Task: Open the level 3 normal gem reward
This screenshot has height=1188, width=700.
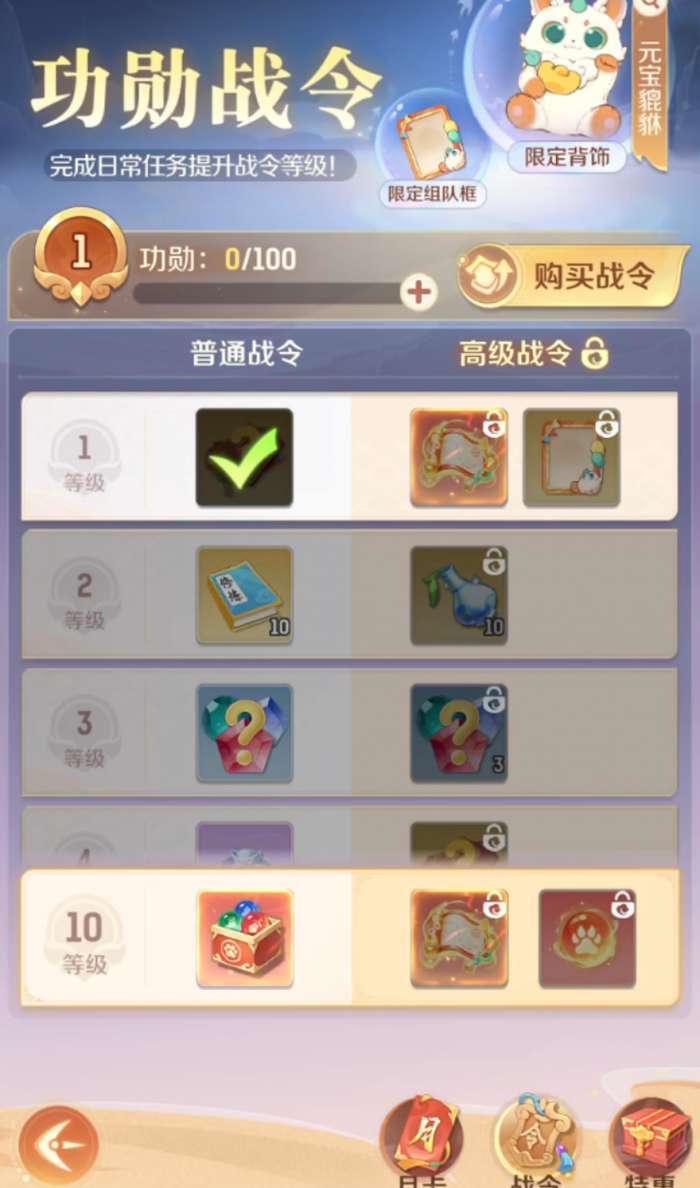Action: coord(245,733)
